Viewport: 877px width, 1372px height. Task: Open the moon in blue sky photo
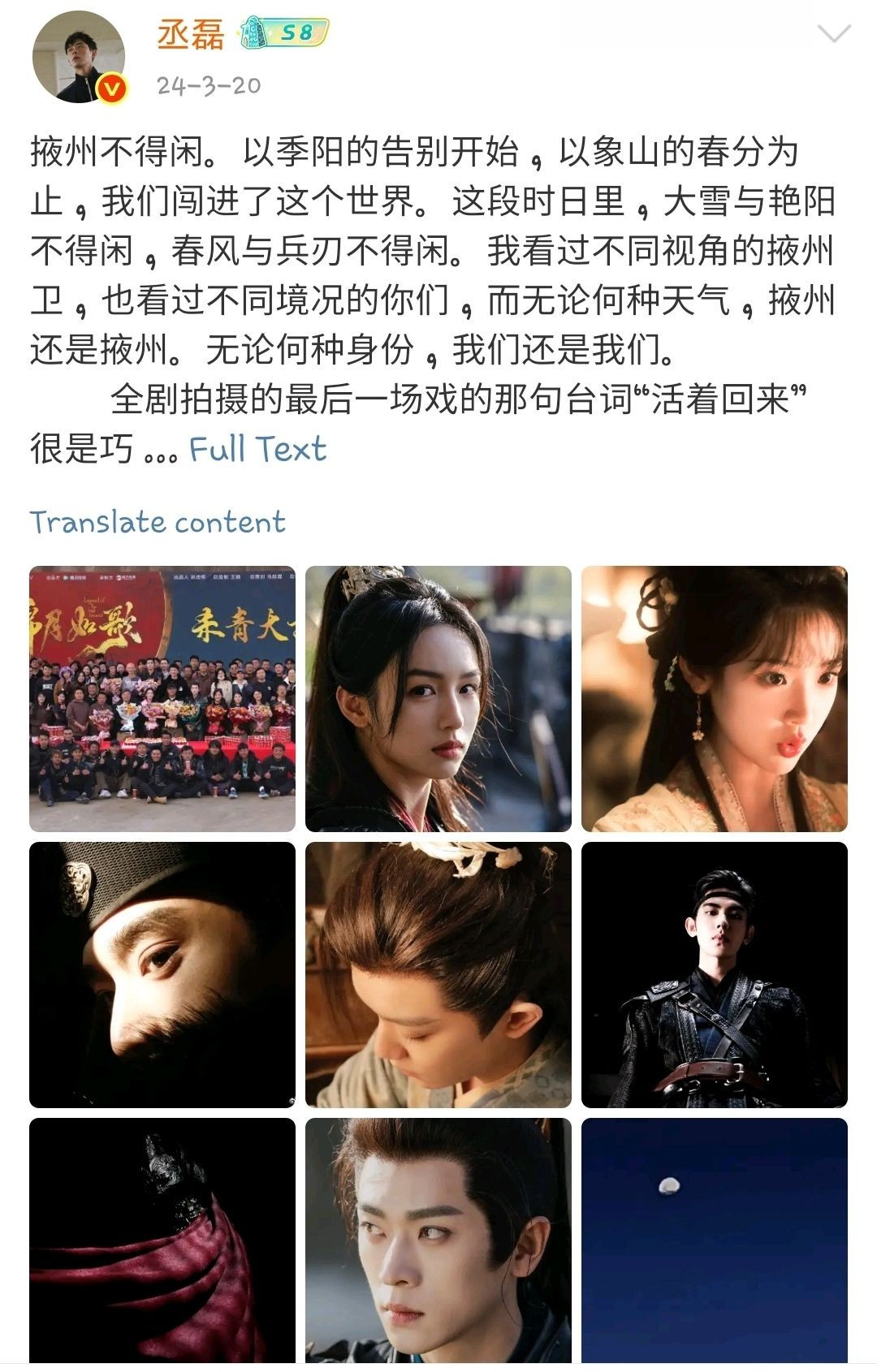[x=715, y=1240]
